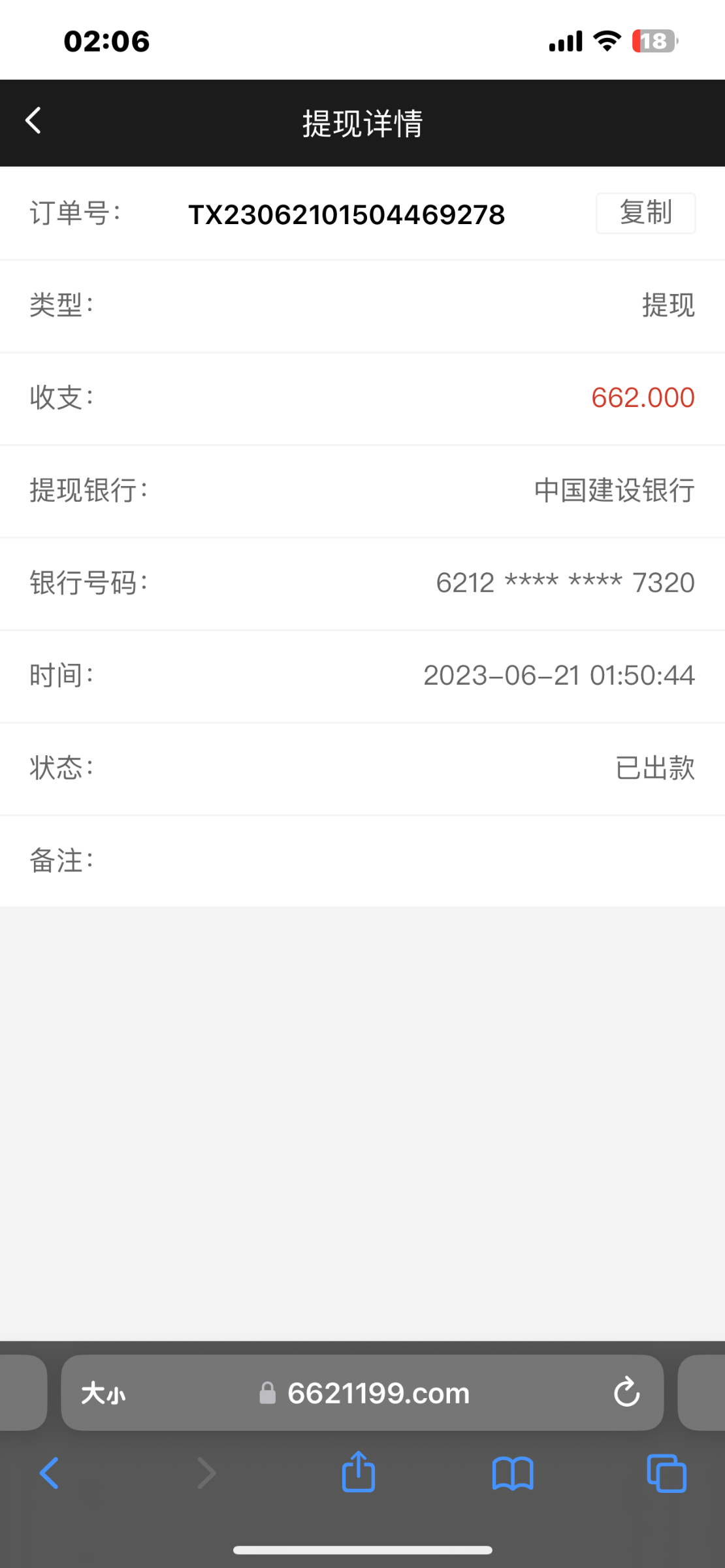Open Safari bookmarks
The image size is (725, 1568).
click(513, 1473)
